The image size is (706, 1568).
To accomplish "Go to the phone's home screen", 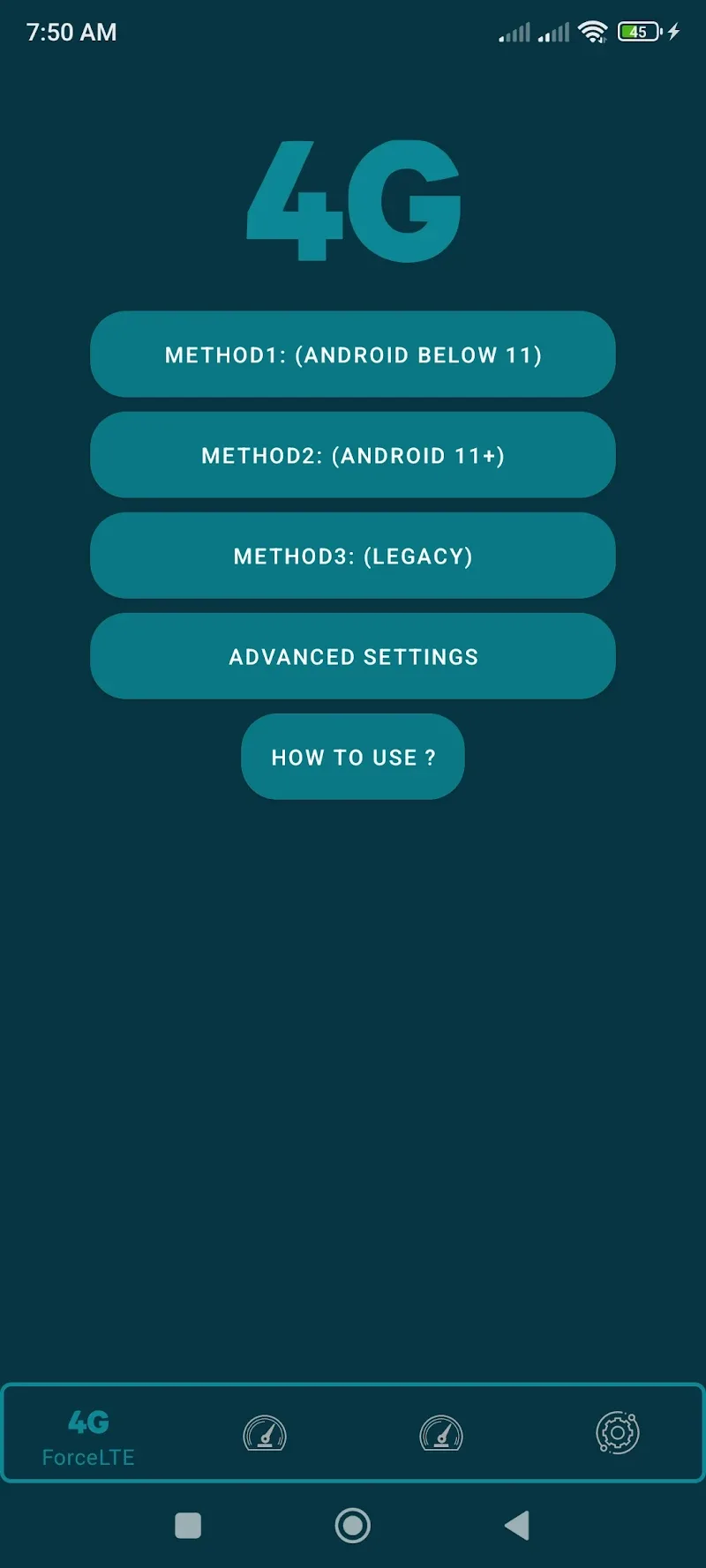I will click(353, 1526).
